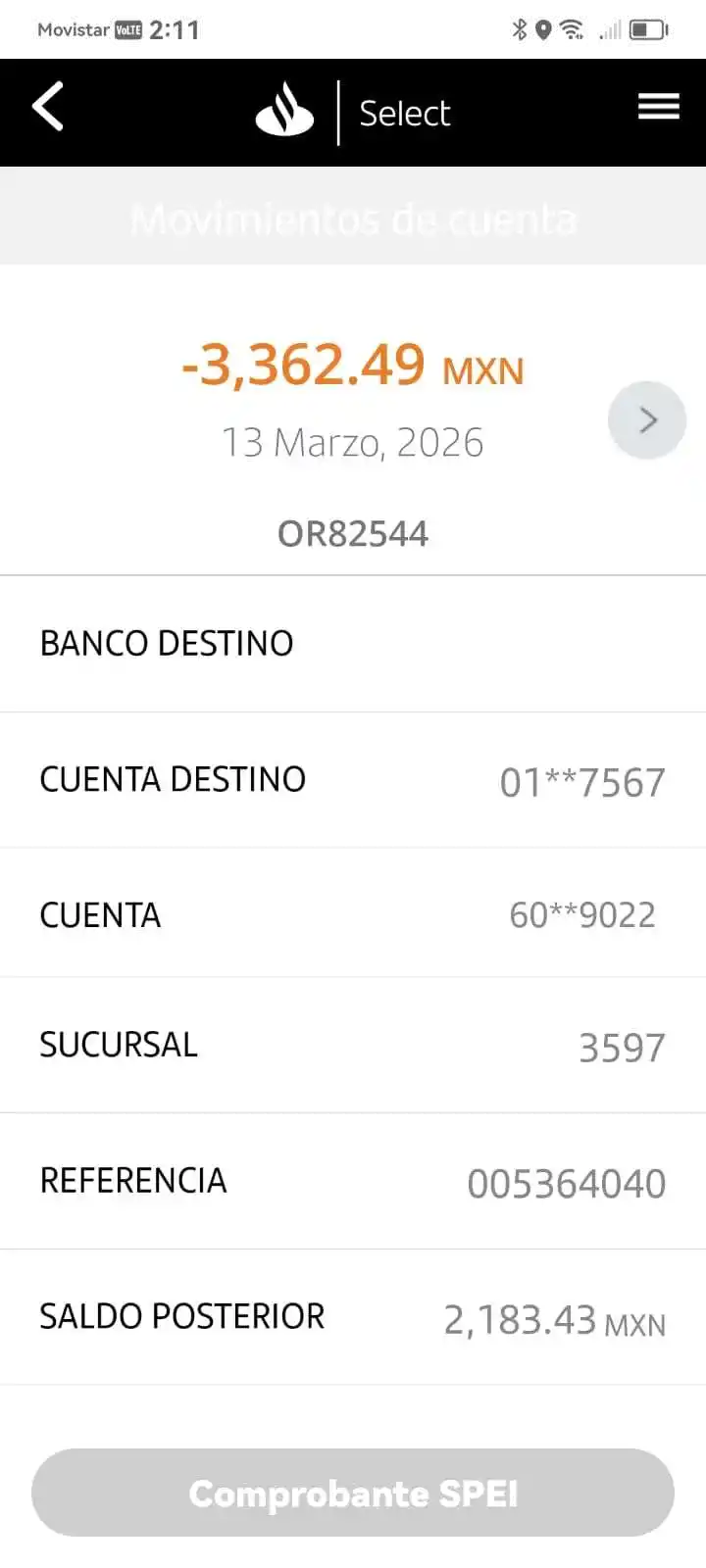Screen dimensions: 706x1568
Task: Open Comprobante SPEI receipt
Action: tap(353, 1493)
